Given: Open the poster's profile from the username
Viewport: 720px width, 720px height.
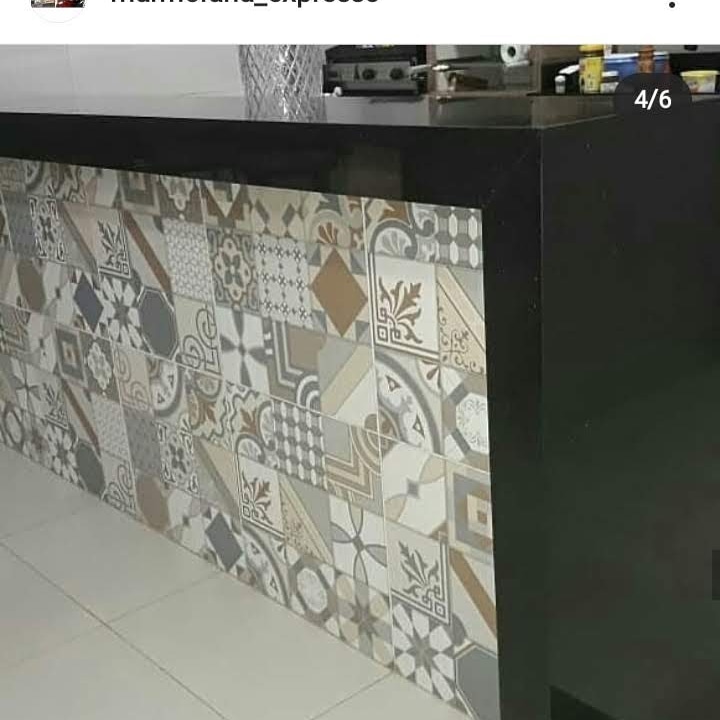Looking at the screenshot, I should pyautogui.click(x=244, y=3).
